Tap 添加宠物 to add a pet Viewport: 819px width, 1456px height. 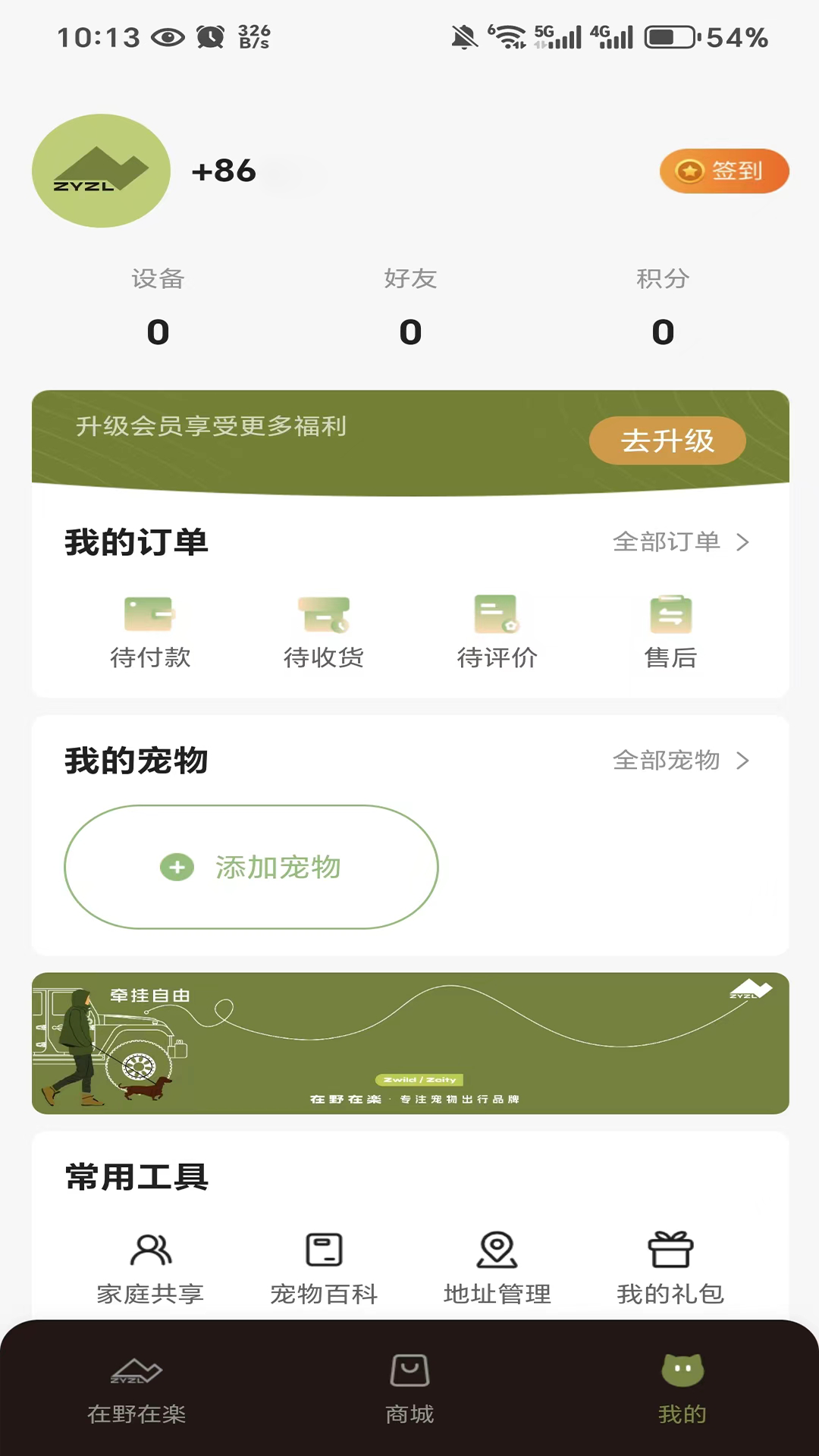(251, 867)
